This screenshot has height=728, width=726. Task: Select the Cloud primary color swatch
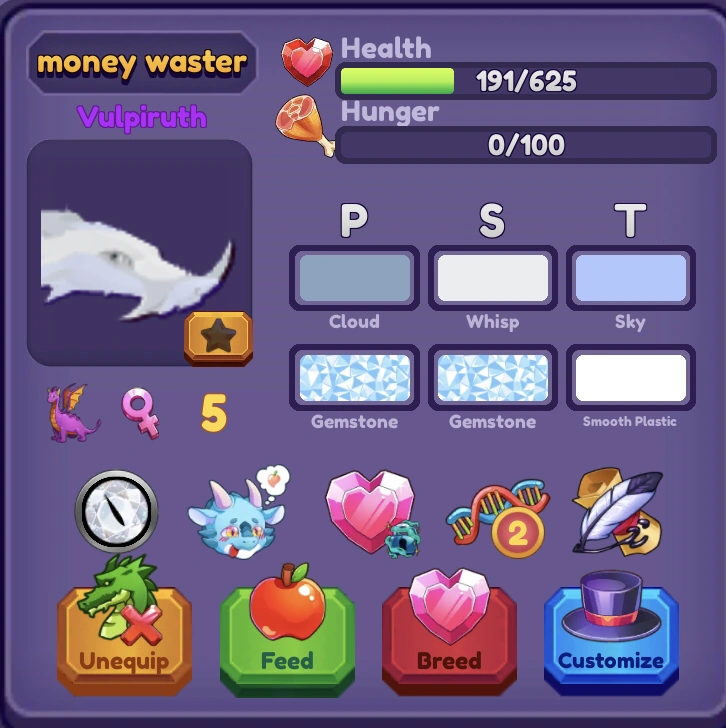click(x=354, y=277)
